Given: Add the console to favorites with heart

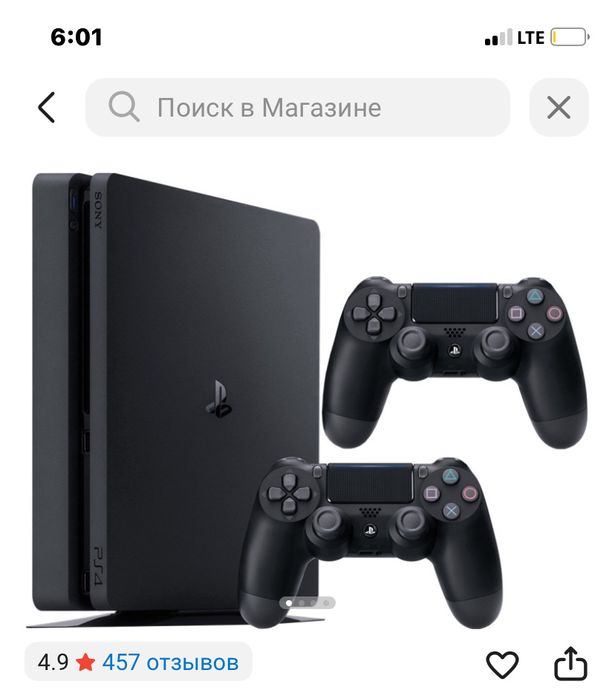Looking at the screenshot, I should pos(501,664).
